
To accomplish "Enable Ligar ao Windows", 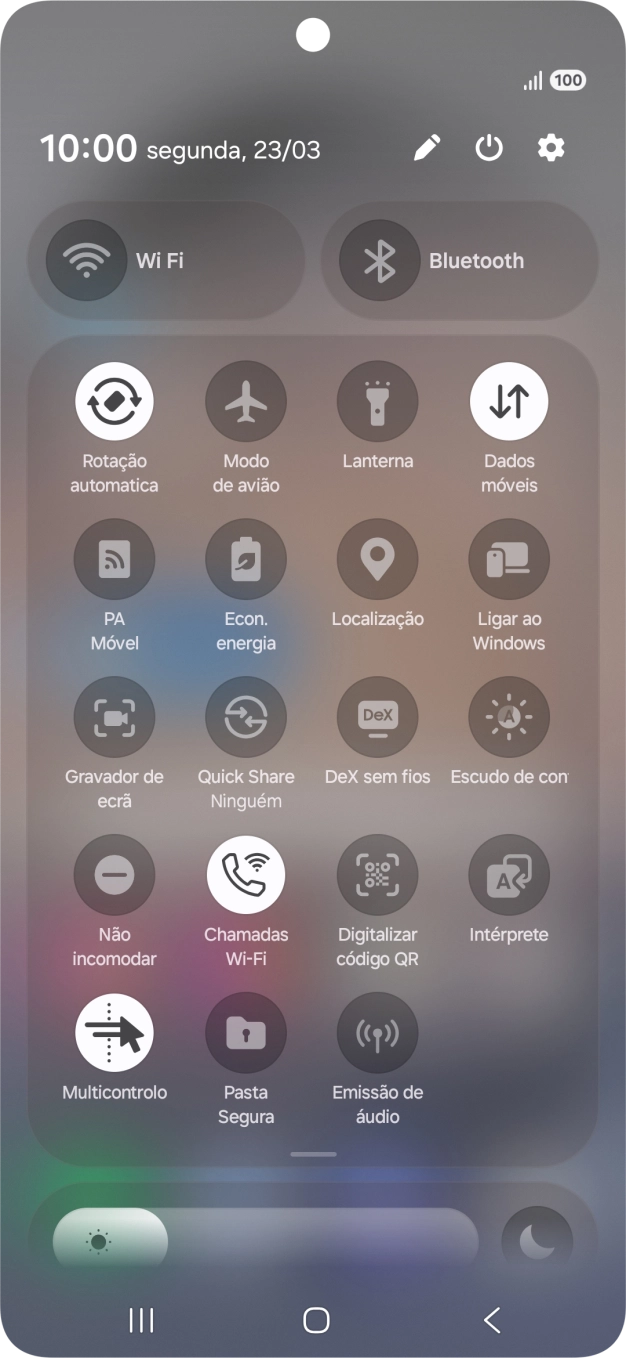I will pyautogui.click(x=509, y=559).
